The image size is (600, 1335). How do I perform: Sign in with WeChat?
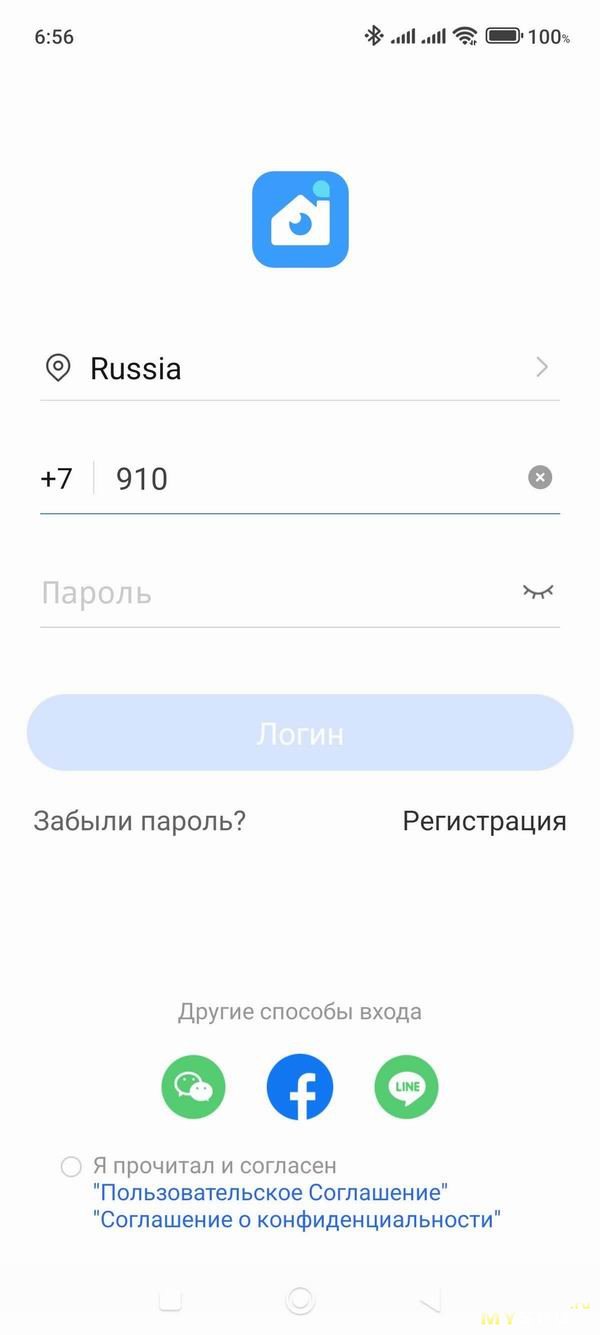[193, 1086]
